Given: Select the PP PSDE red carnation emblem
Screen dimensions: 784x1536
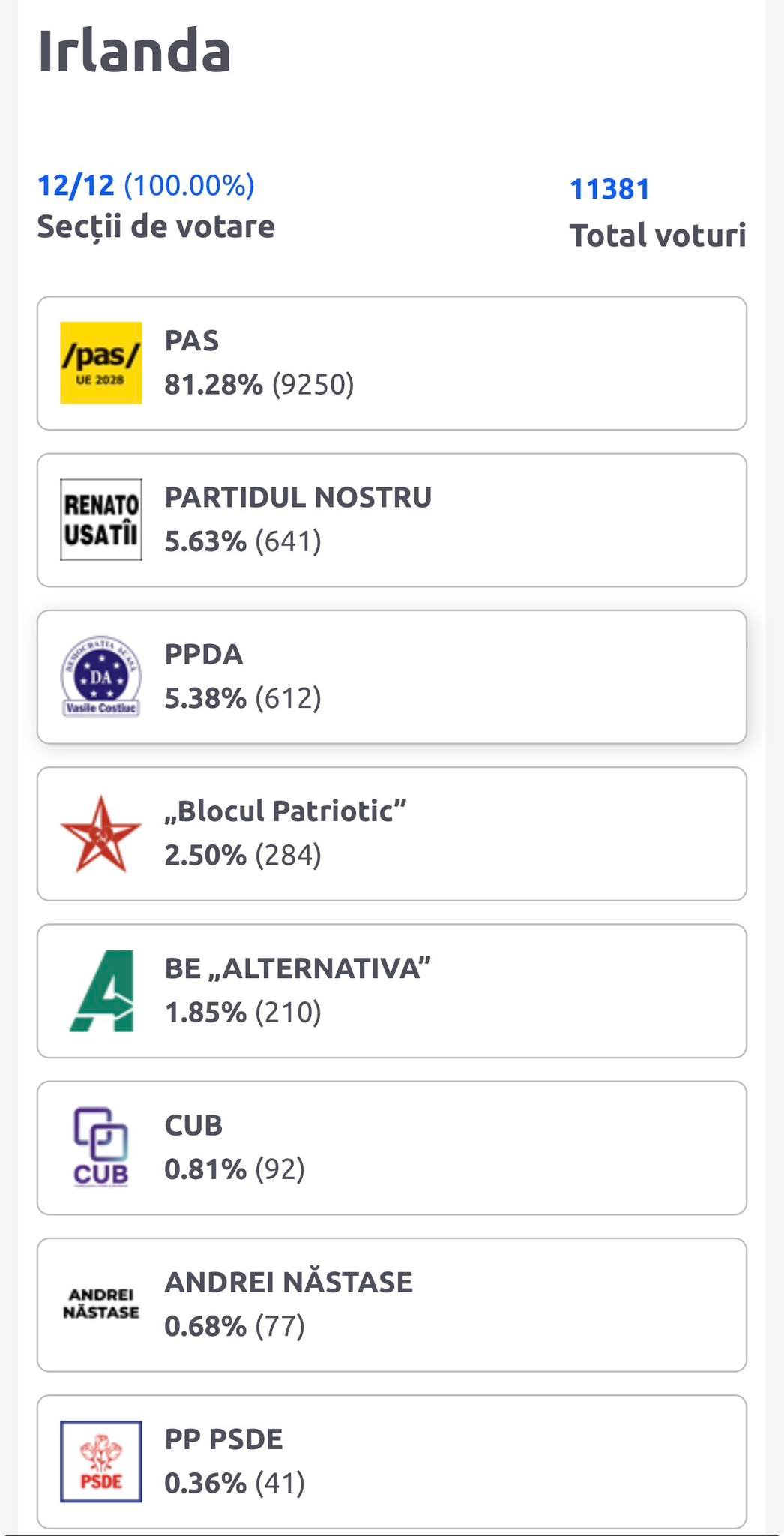Looking at the screenshot, I should (x=103, y=1461).
